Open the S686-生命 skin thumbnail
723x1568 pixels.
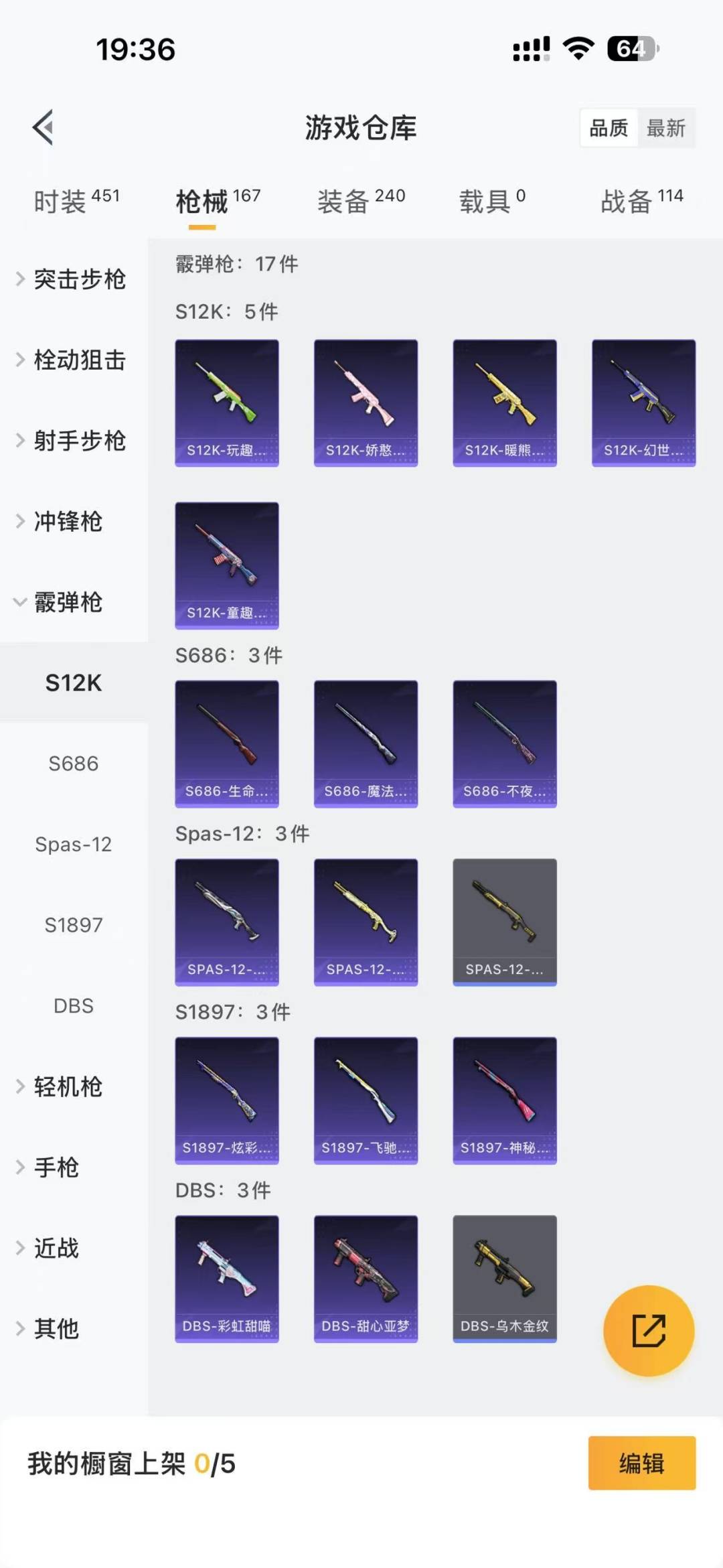227,743
